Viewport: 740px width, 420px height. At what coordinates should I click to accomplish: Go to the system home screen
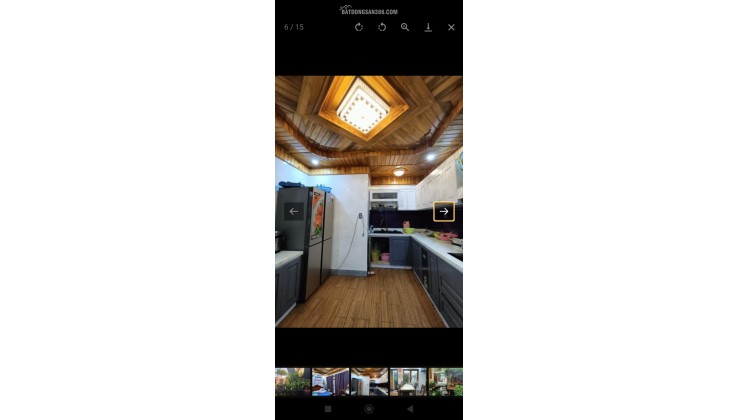point(369,409)
